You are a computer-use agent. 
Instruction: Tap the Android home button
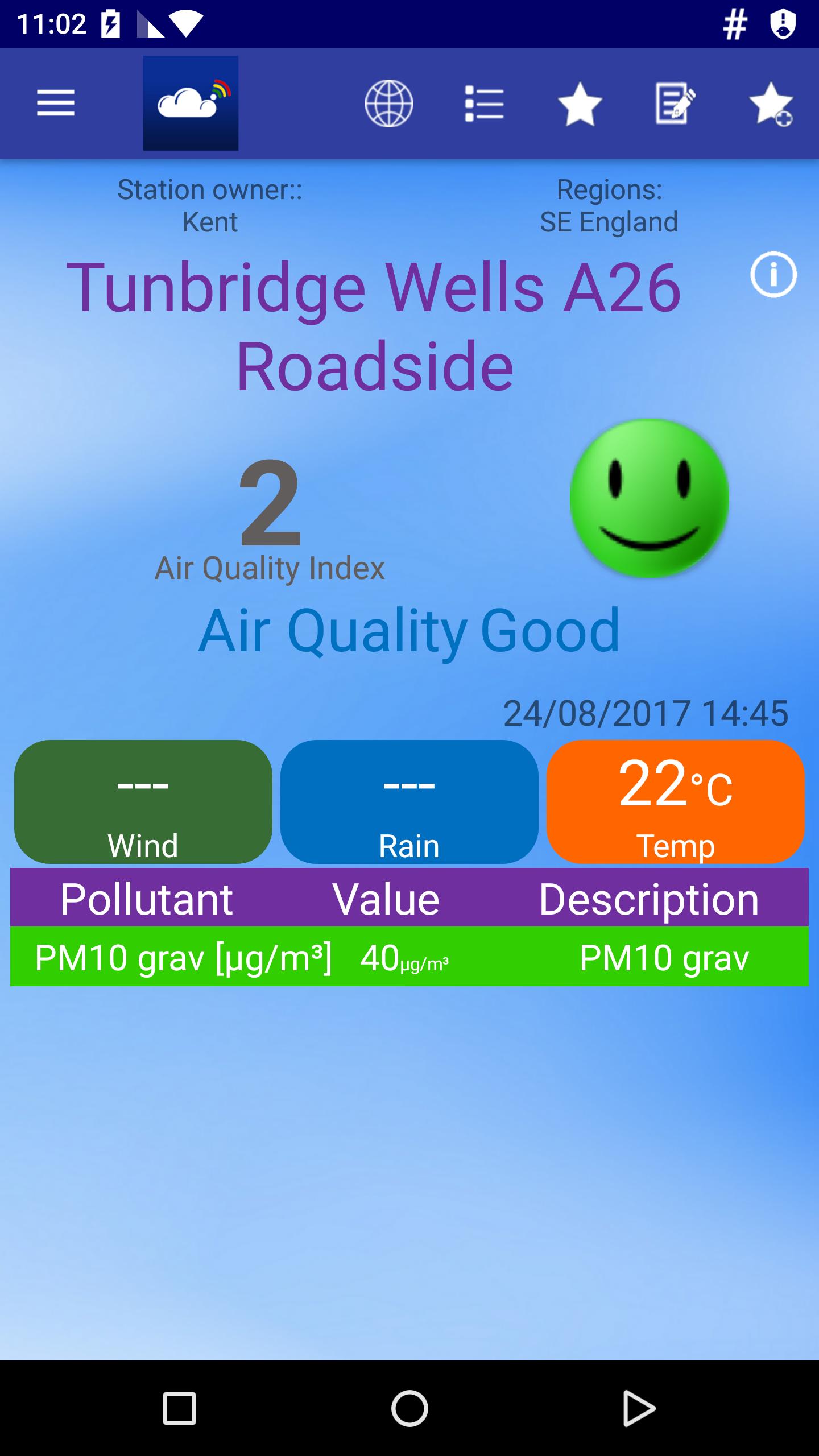click(x=409, y=1409)
